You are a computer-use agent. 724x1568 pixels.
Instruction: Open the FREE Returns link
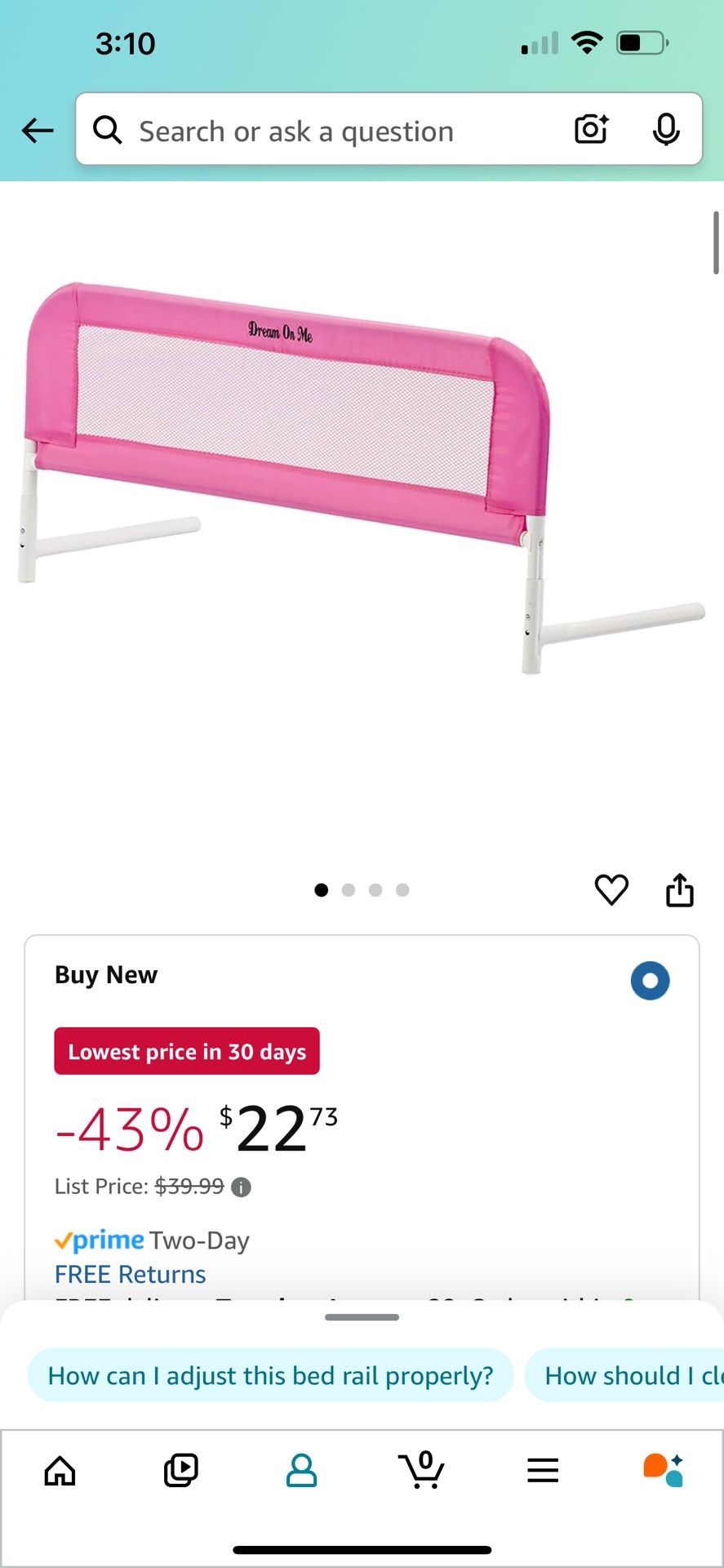pos(130,1274)
